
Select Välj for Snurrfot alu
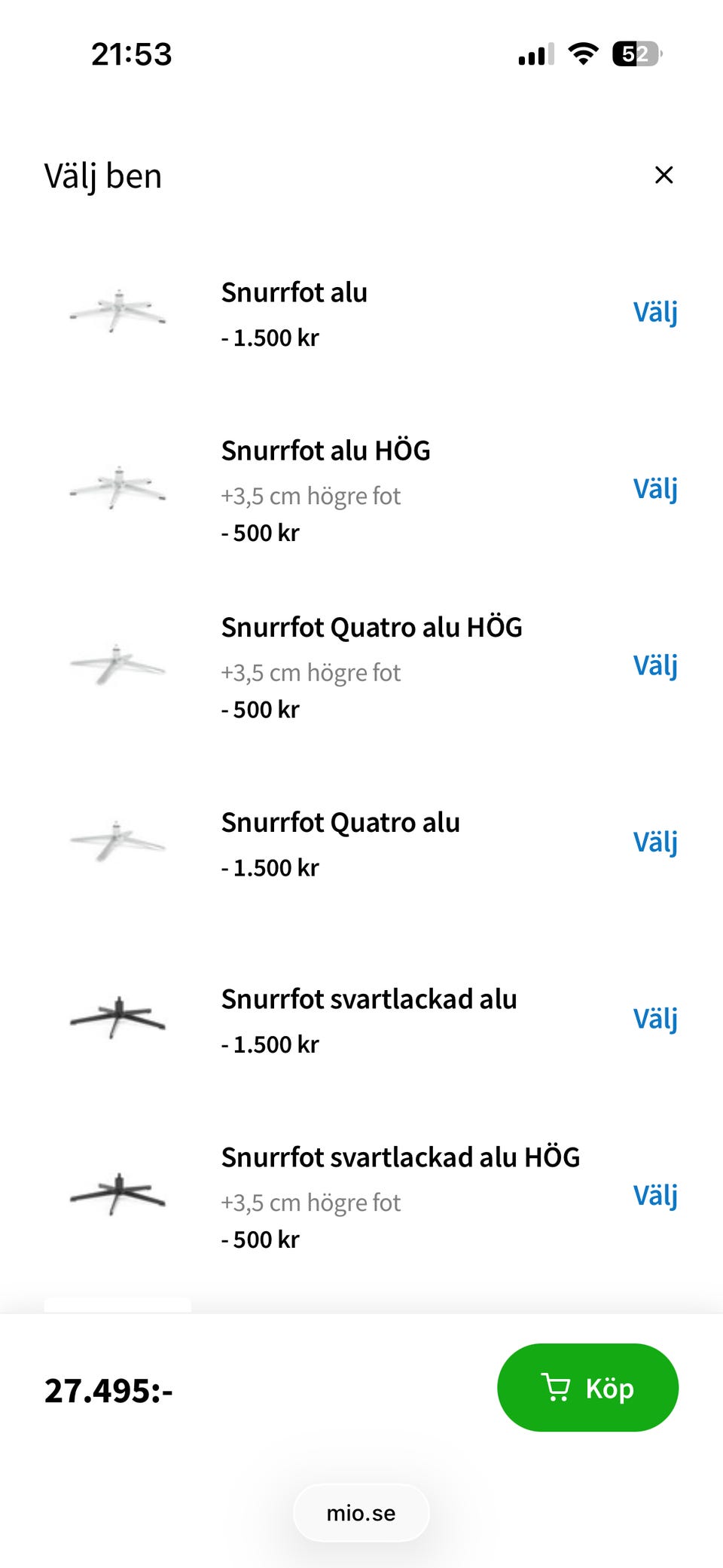pos(655,312)
